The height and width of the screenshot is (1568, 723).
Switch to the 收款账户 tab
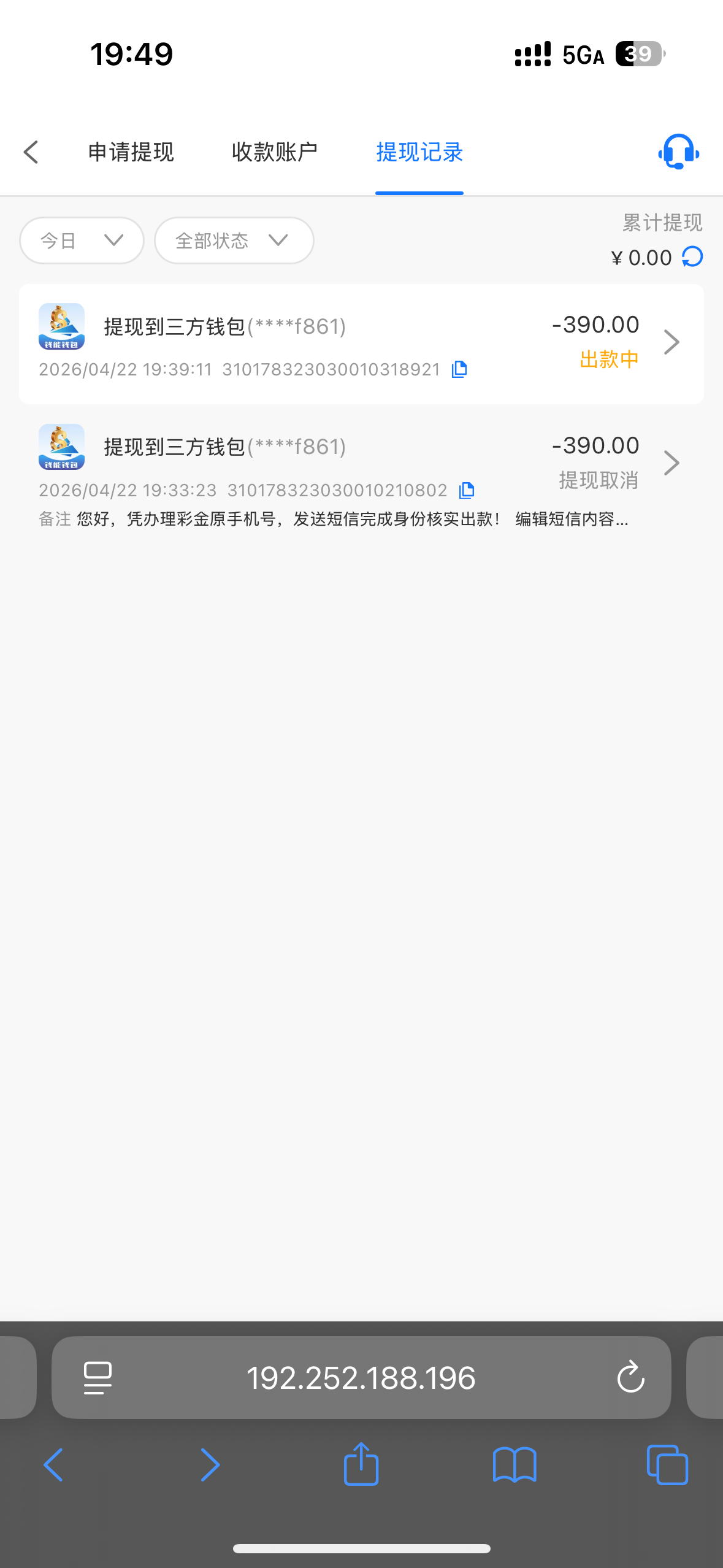[x=274, y=152]
